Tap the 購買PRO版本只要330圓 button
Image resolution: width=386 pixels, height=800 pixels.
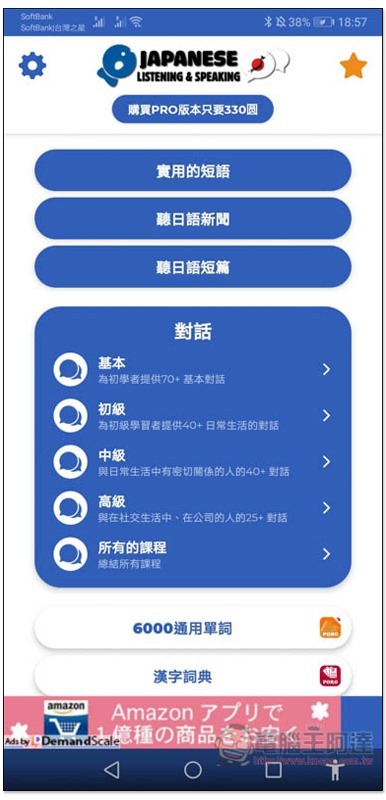(193, 110)
